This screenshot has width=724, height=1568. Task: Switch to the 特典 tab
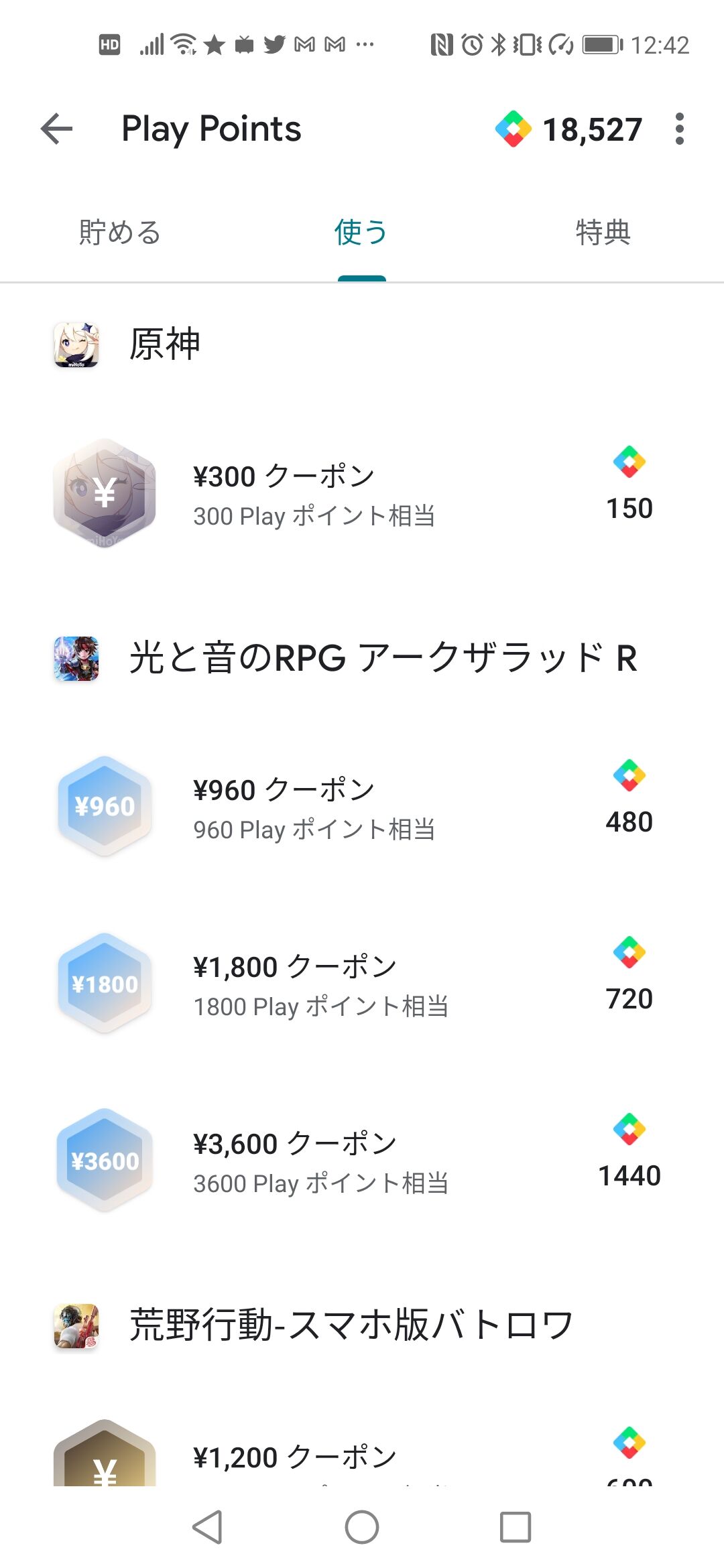tap(603, 233)
